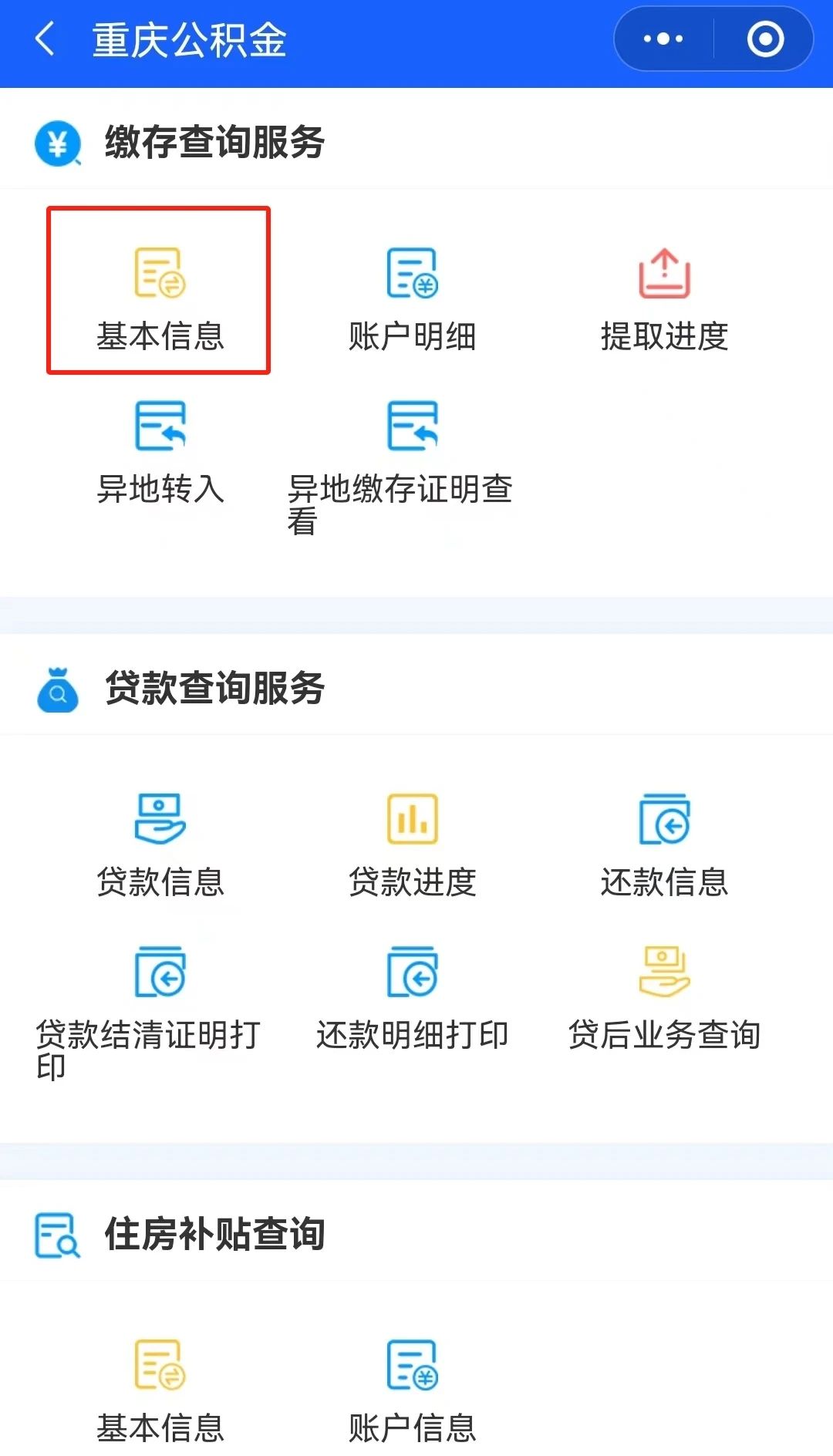Image resolution: width=833 pixels, height=1456 pixels.
Task: Open 贷后业务查询
Action: pyautogui.click(x=664, y=996)
